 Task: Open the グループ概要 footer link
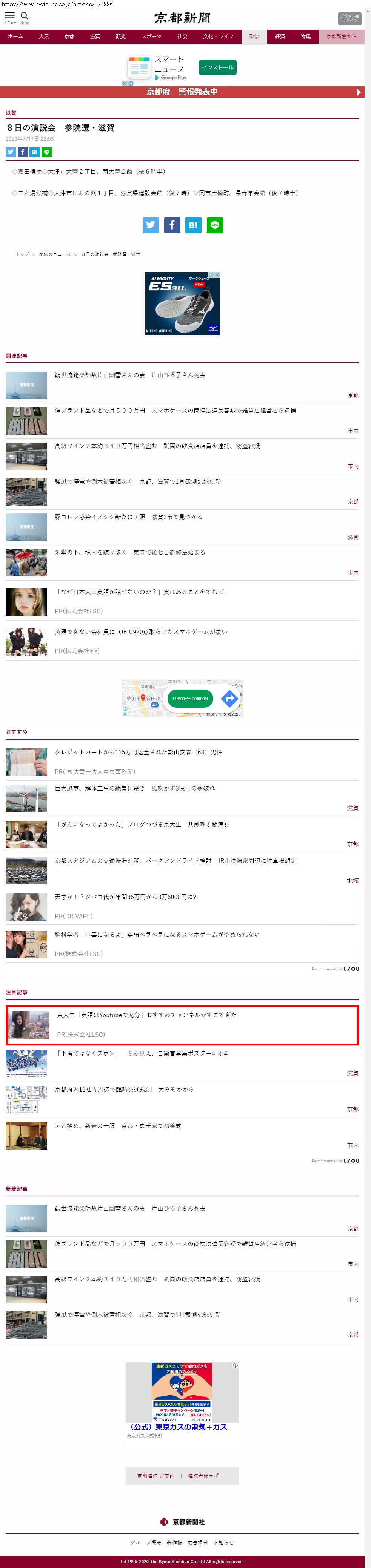146,1542
